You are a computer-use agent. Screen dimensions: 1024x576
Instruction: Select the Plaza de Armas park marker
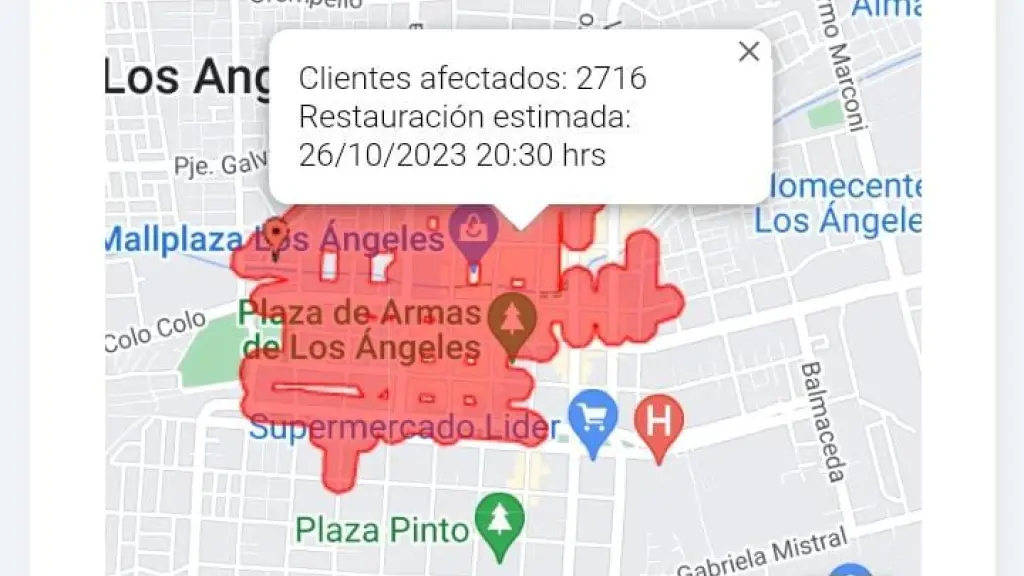point(512,319)
